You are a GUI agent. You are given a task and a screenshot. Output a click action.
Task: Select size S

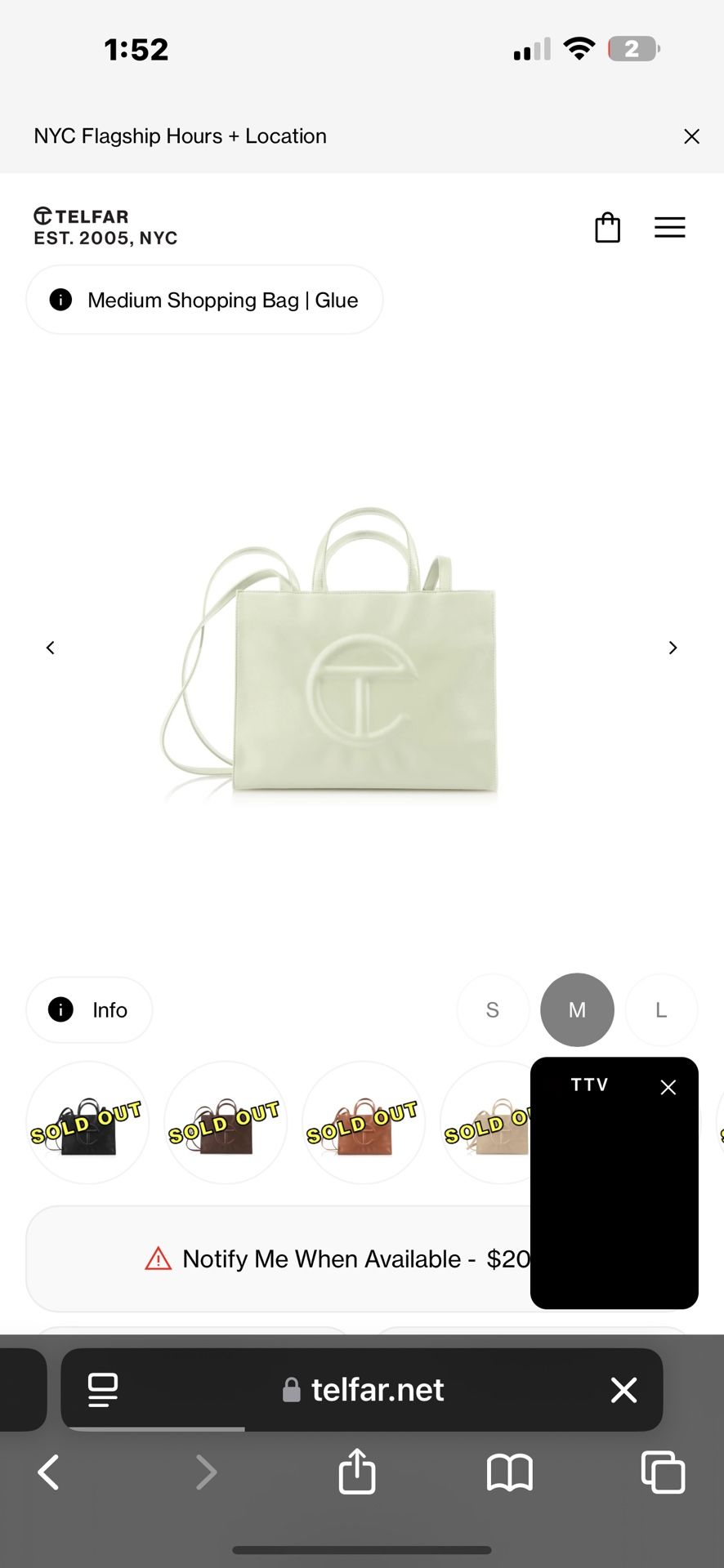tap(493, 1009)
